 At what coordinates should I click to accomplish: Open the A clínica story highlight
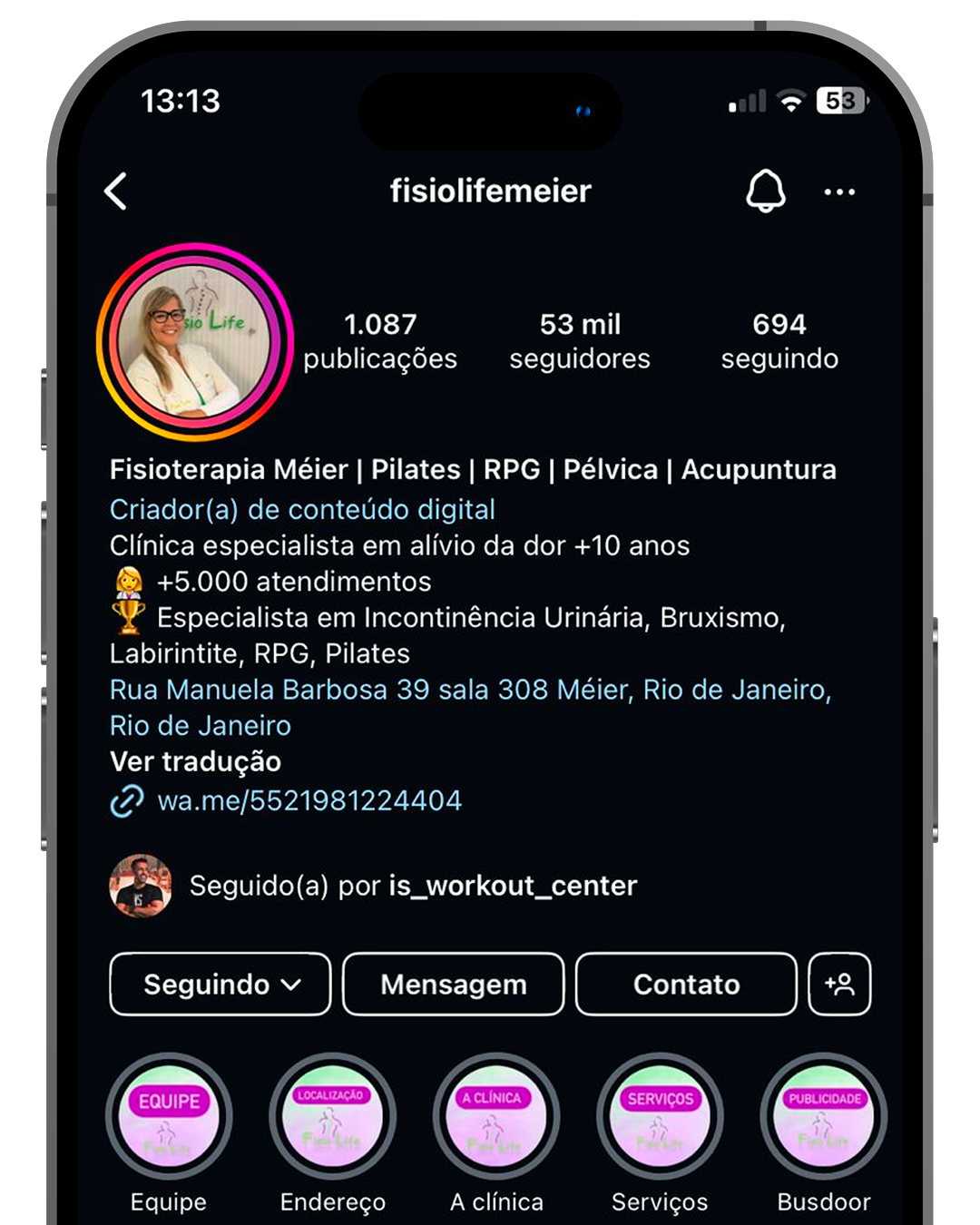click(496, 1117)
